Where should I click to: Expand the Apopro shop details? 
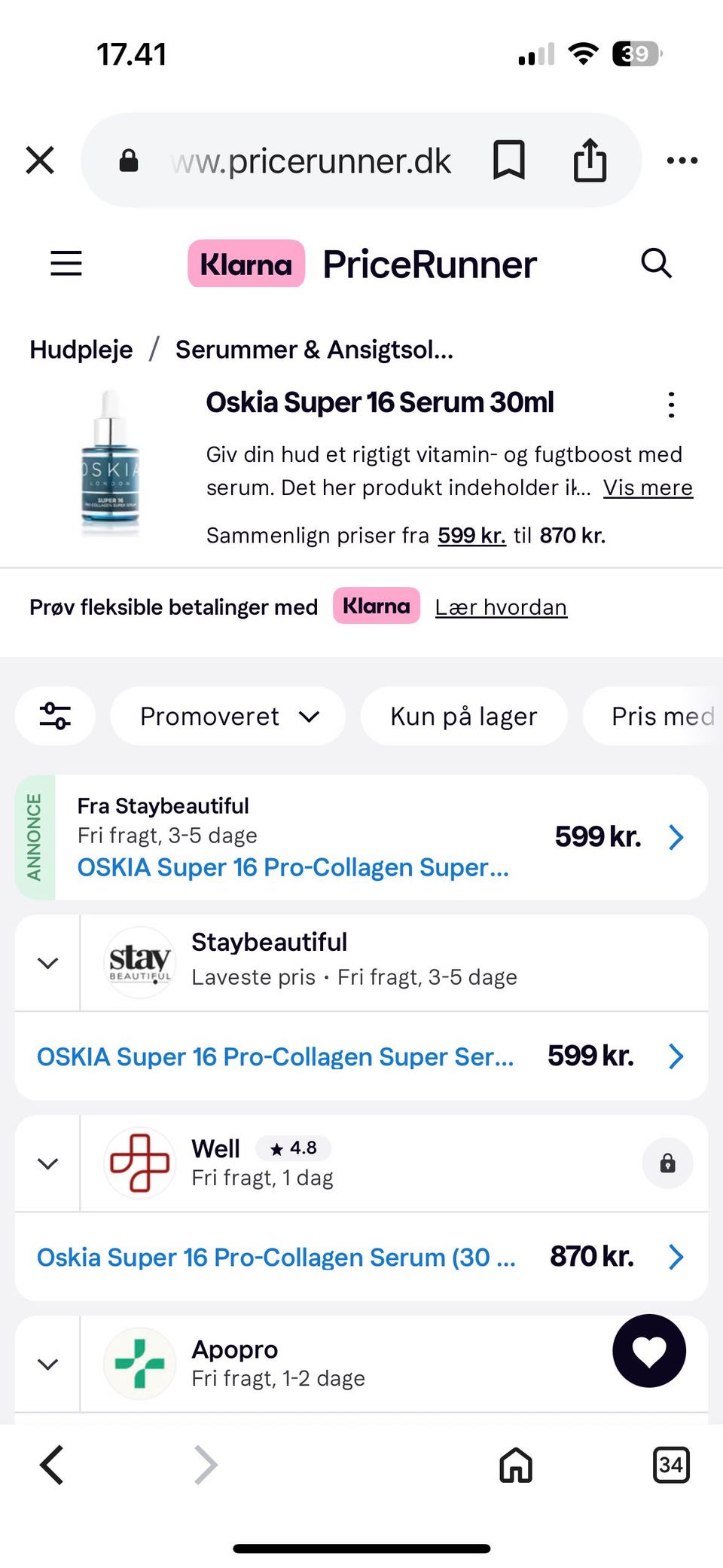click(x=47, y=1364)
